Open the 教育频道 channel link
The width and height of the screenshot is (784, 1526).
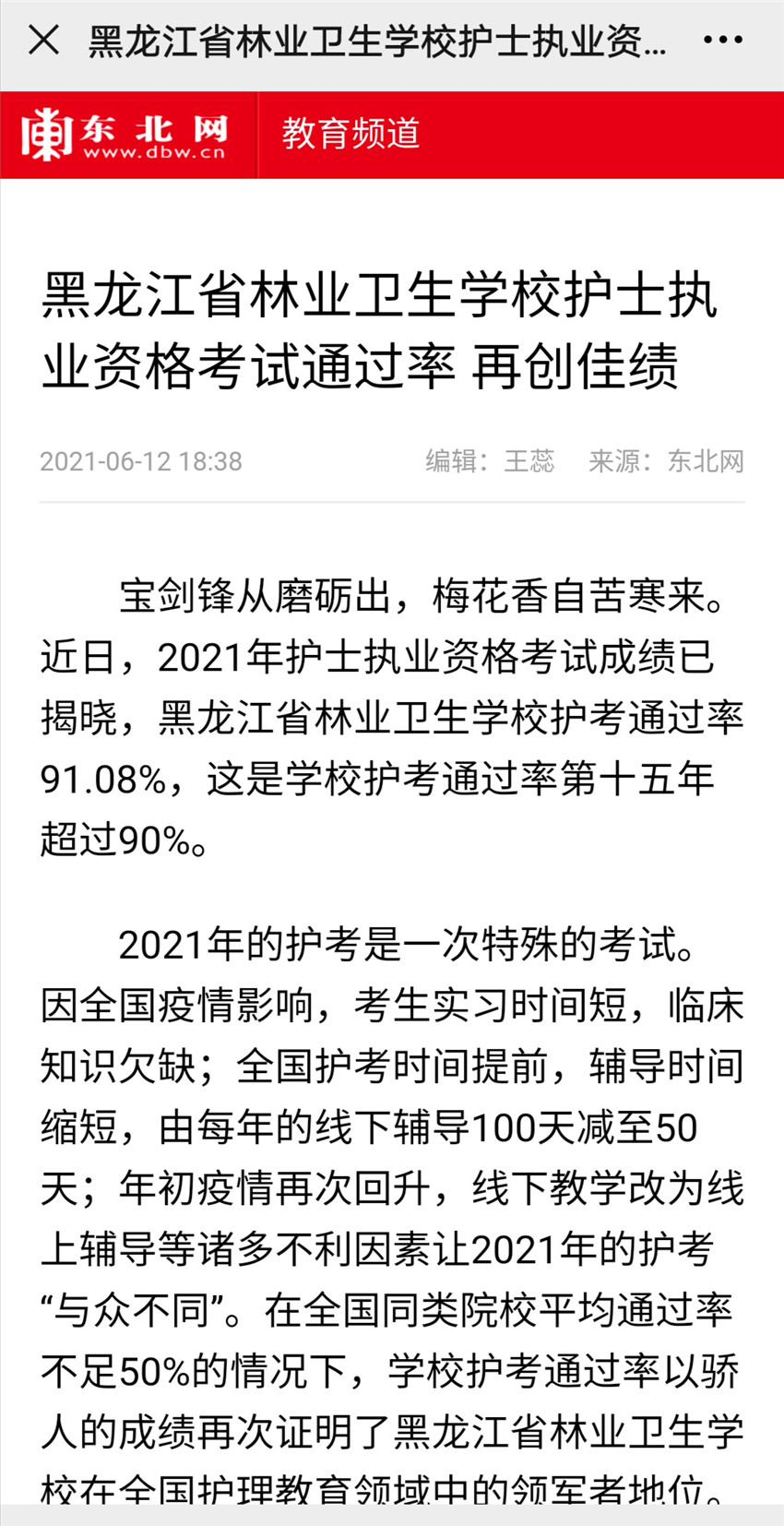click(350, 134)
